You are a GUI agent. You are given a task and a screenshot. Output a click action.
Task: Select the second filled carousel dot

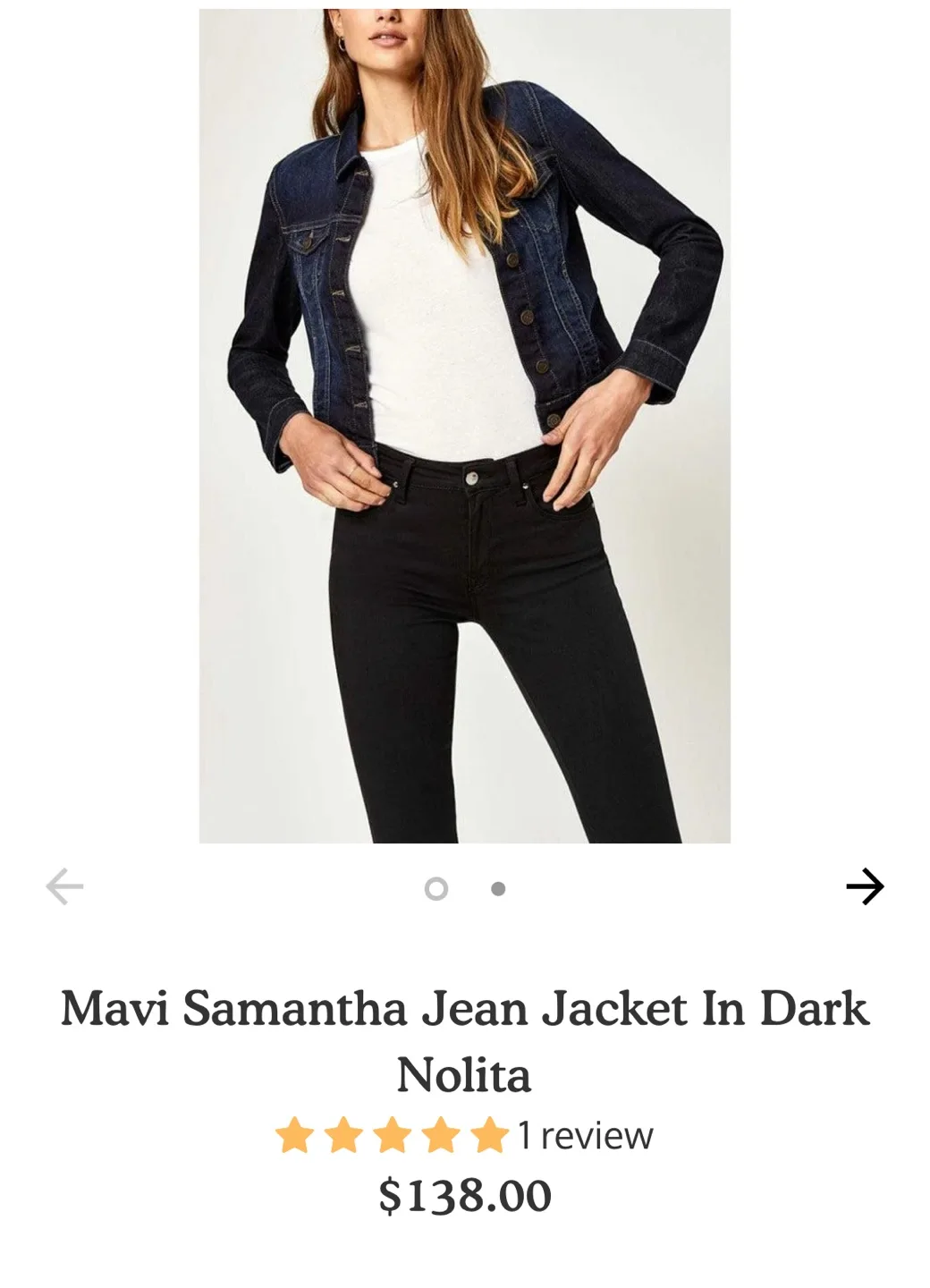tap(498, 888)
